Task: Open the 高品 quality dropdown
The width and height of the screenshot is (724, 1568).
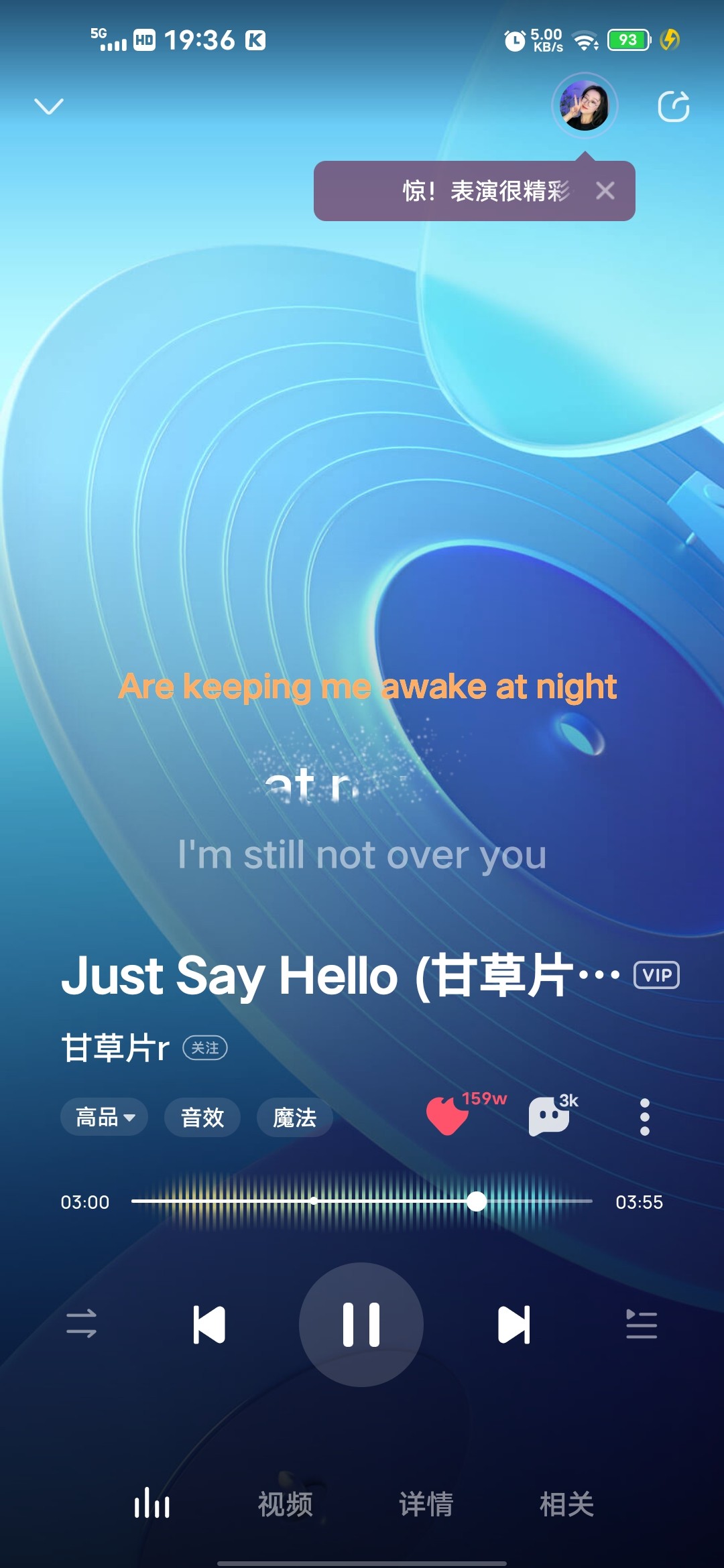Action: (105, 1117)
